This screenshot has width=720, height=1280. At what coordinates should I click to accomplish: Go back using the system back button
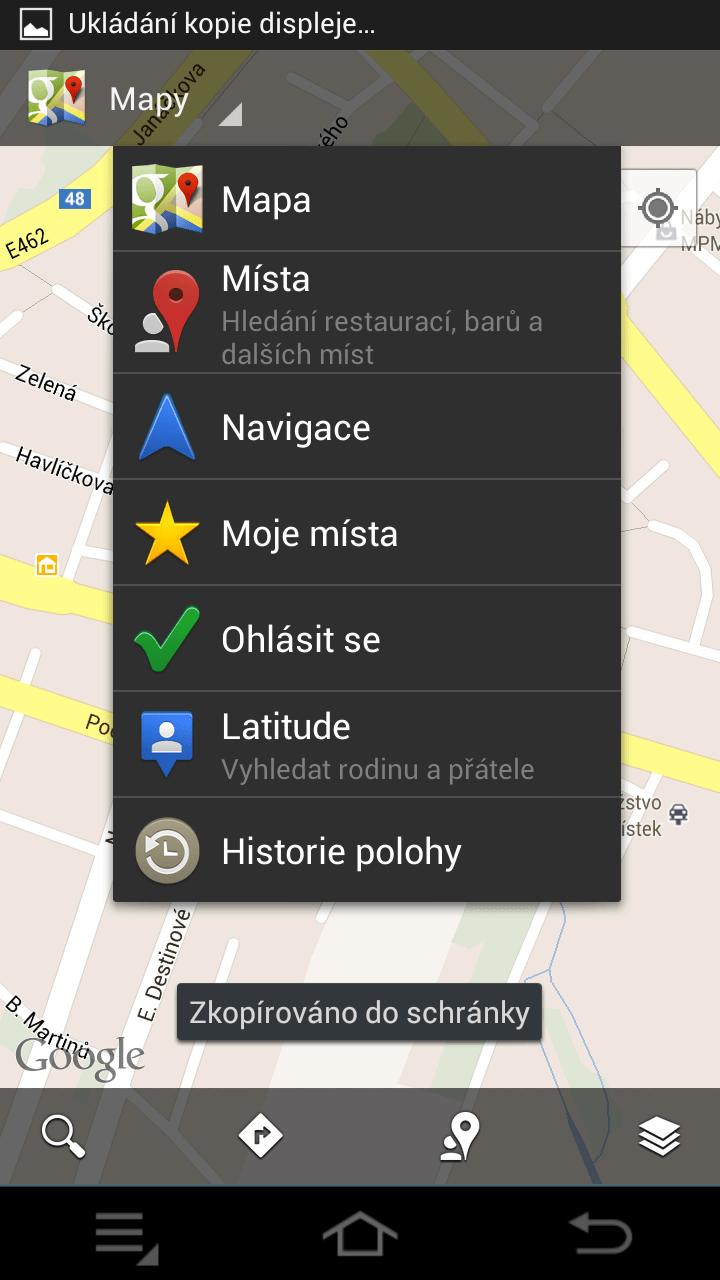(601, 1234)
